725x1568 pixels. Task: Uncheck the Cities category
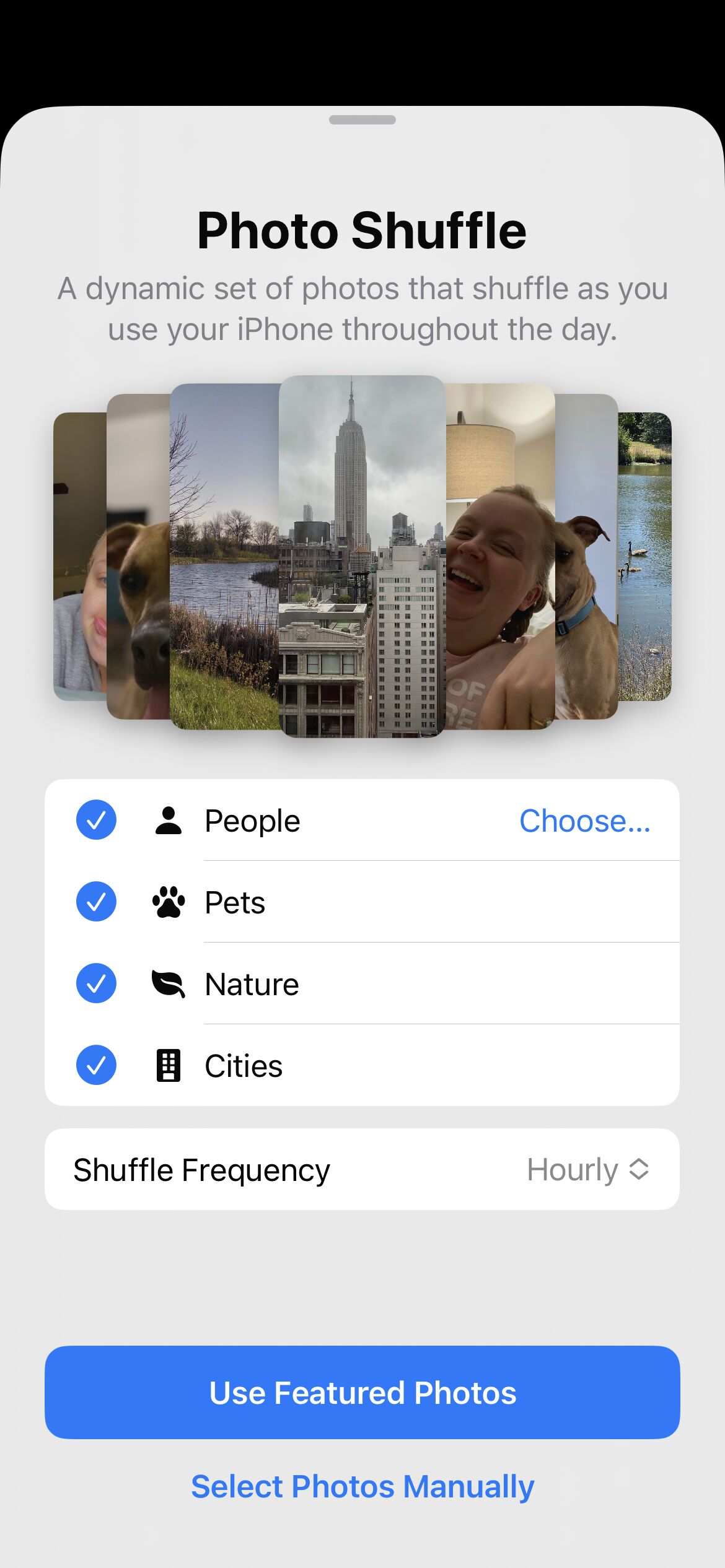pos(96,1065)
